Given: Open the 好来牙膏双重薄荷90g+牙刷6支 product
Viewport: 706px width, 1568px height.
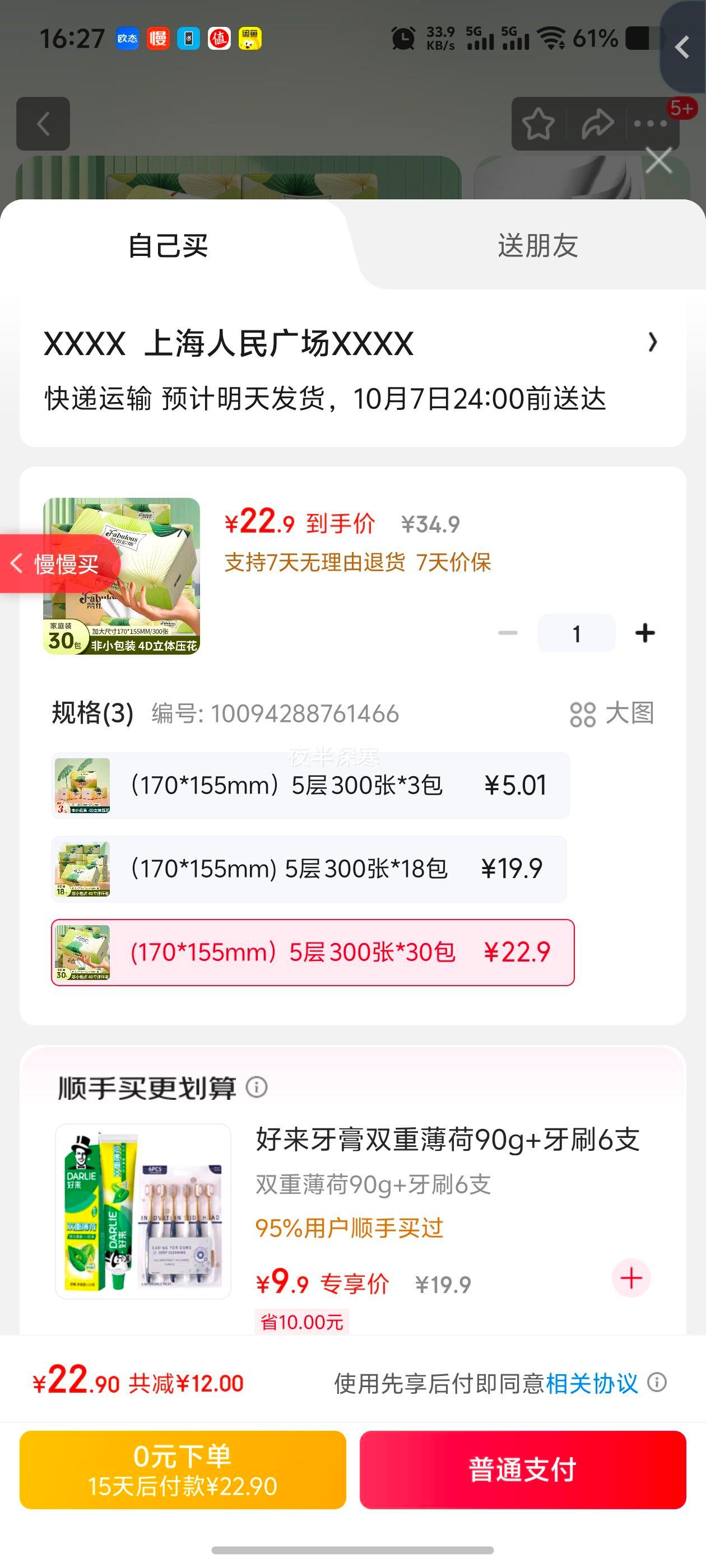Looking at the screenshot, I should tap(447, 1140).
